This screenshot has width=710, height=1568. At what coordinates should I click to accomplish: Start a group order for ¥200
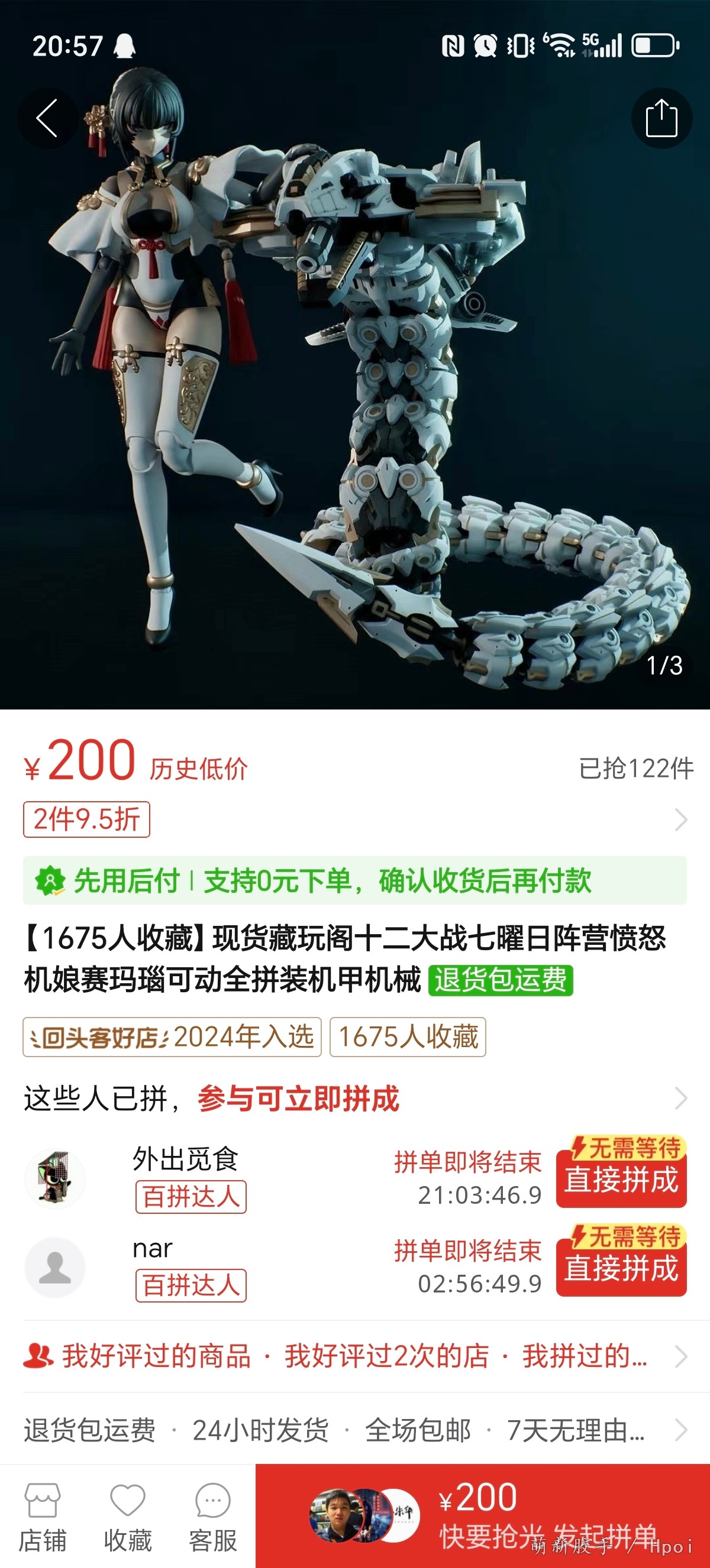[x=482, y=1515]
